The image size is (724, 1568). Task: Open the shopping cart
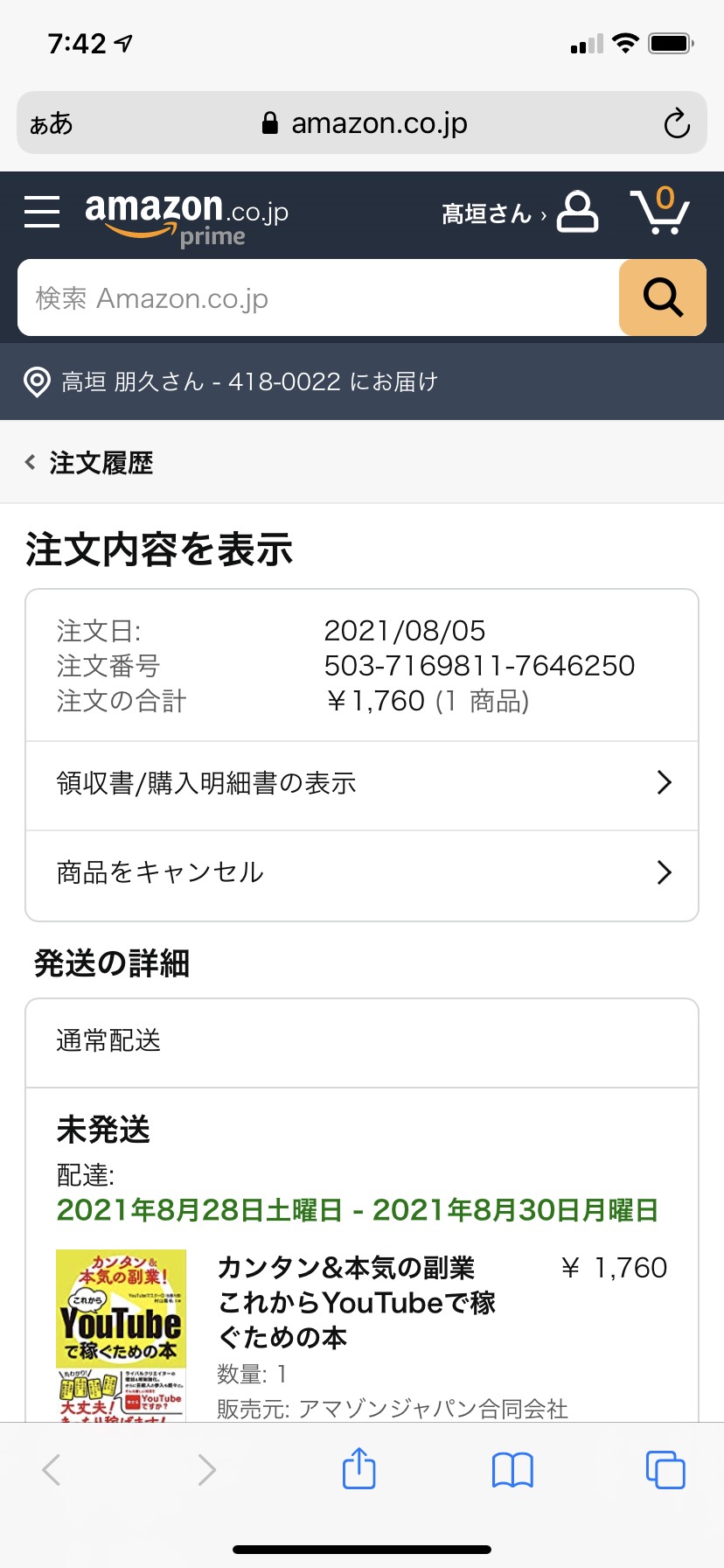pyautogui.click(x=660, y=211)
